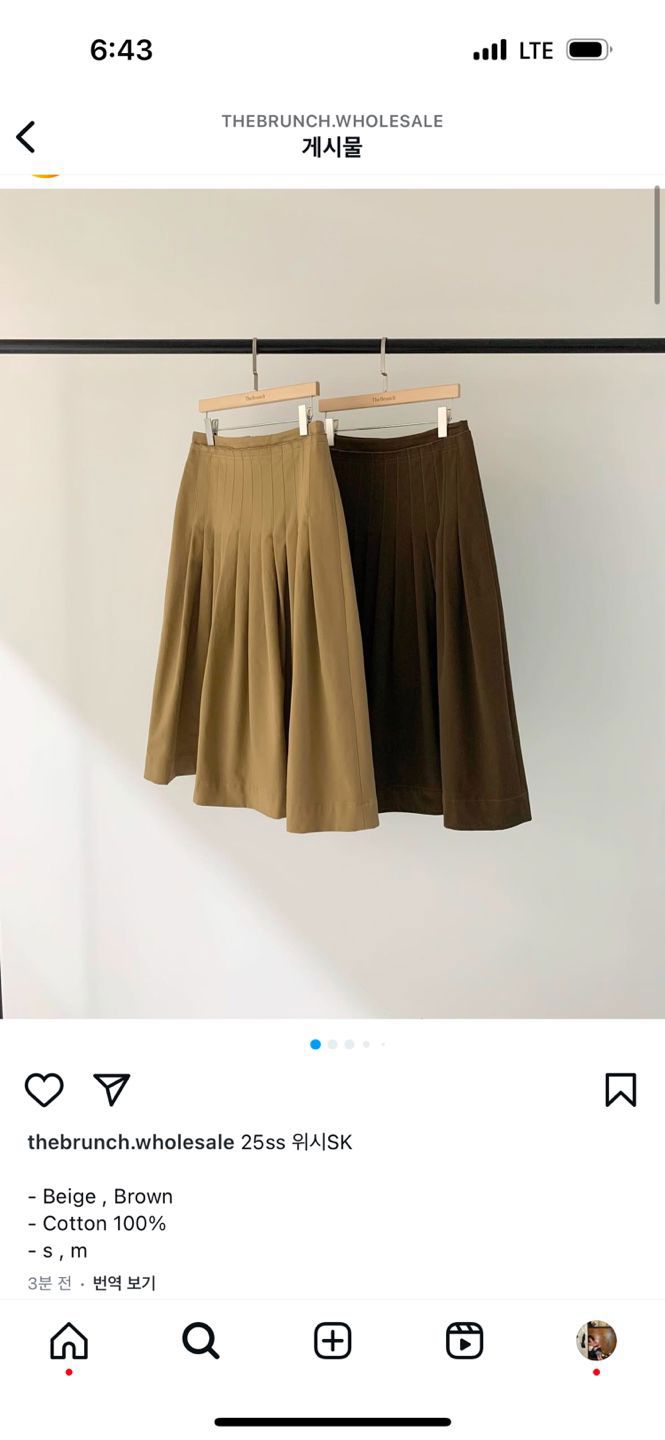Go to my profile tab

pyautogui.click(x=596, y=1341)
